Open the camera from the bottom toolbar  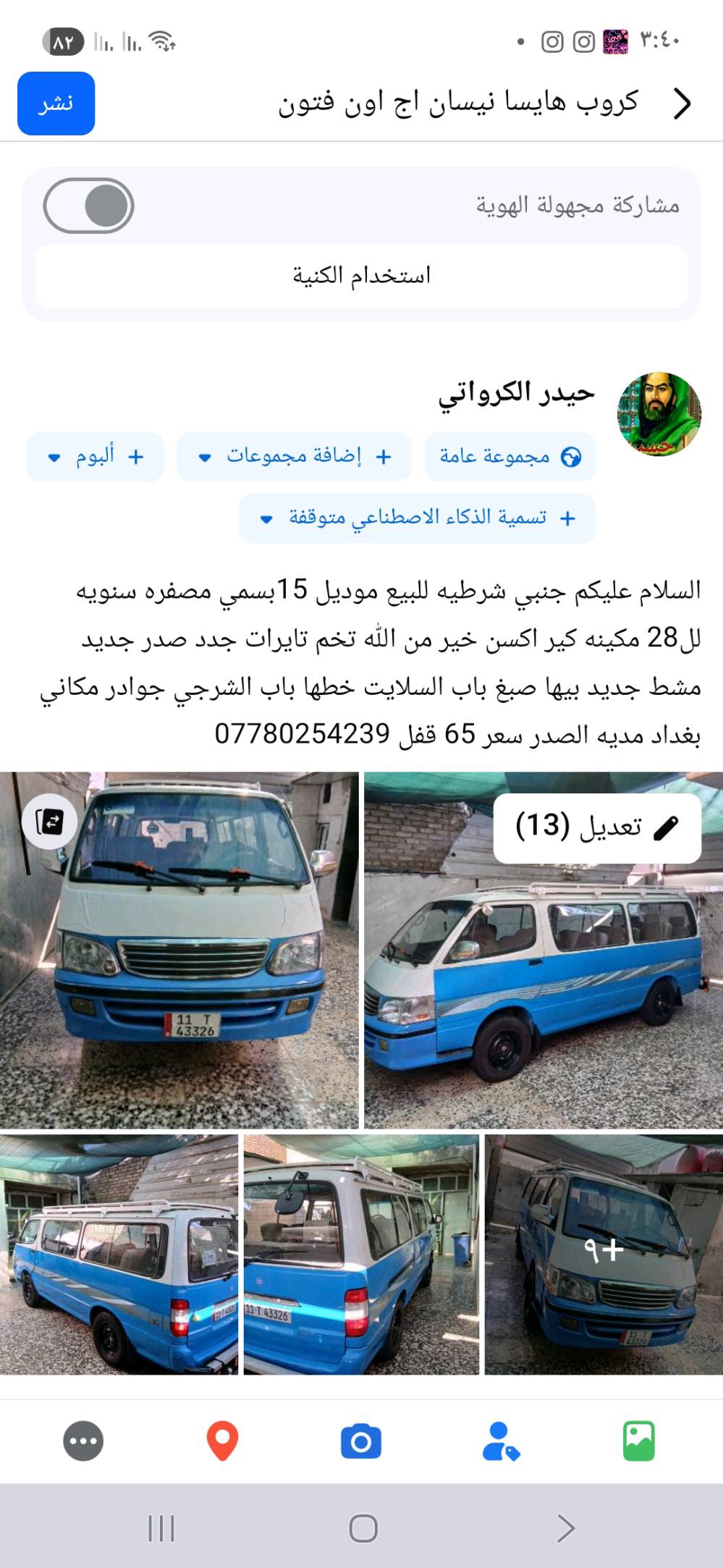361,1441
